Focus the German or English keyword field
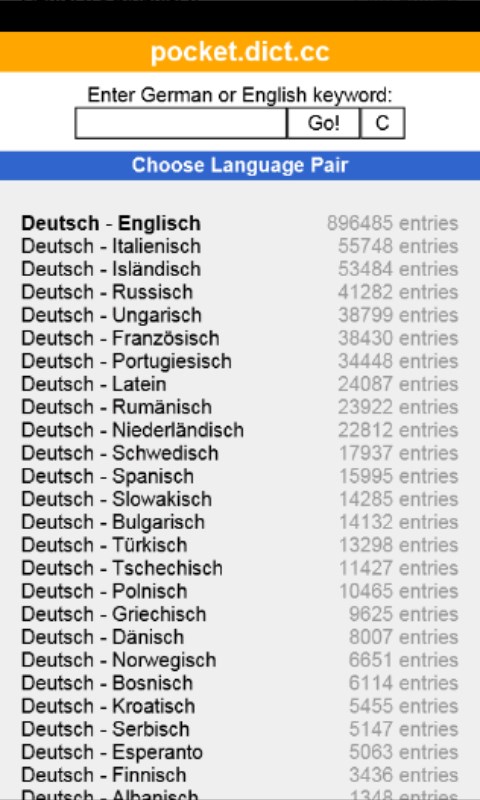The image size is (480, 800). (181, 123)
